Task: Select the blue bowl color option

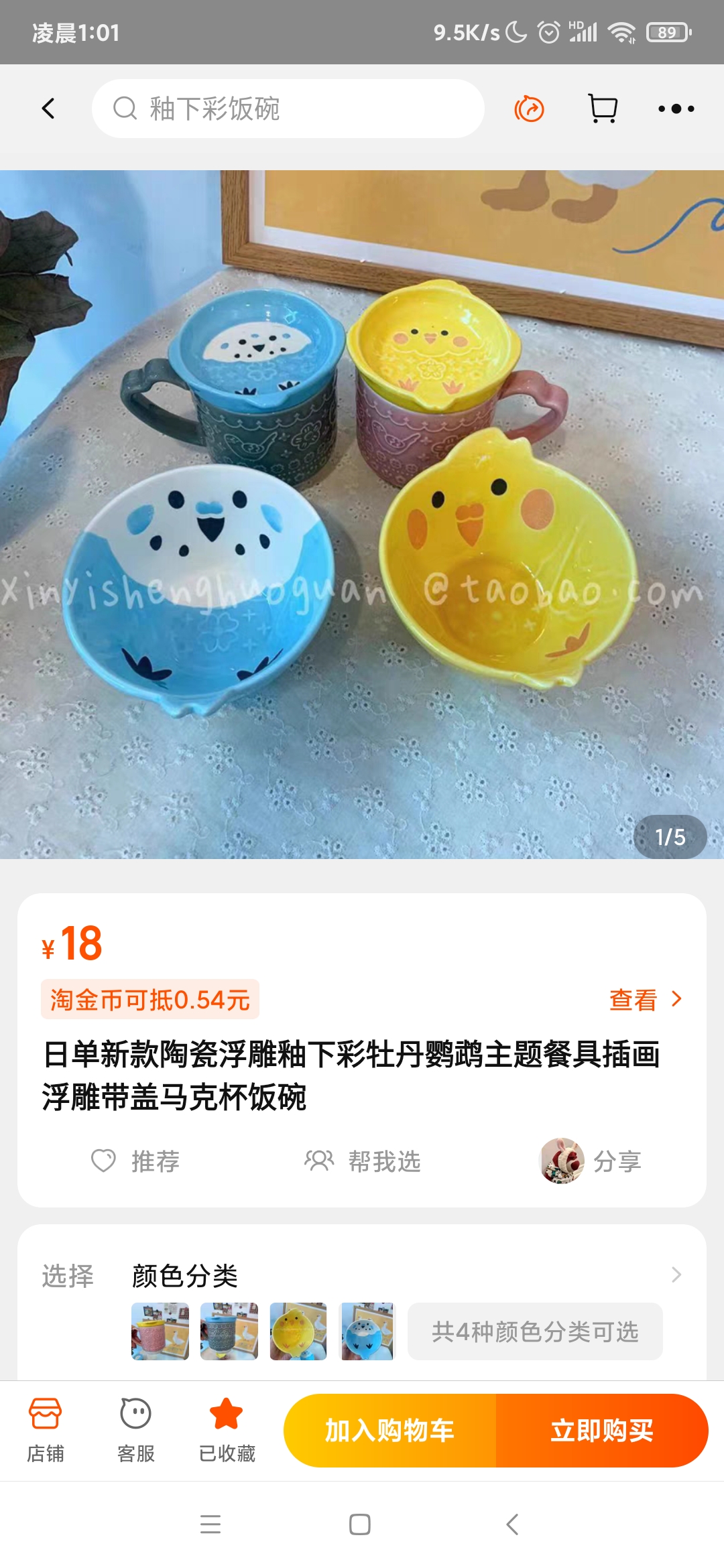Action: 367,1331
